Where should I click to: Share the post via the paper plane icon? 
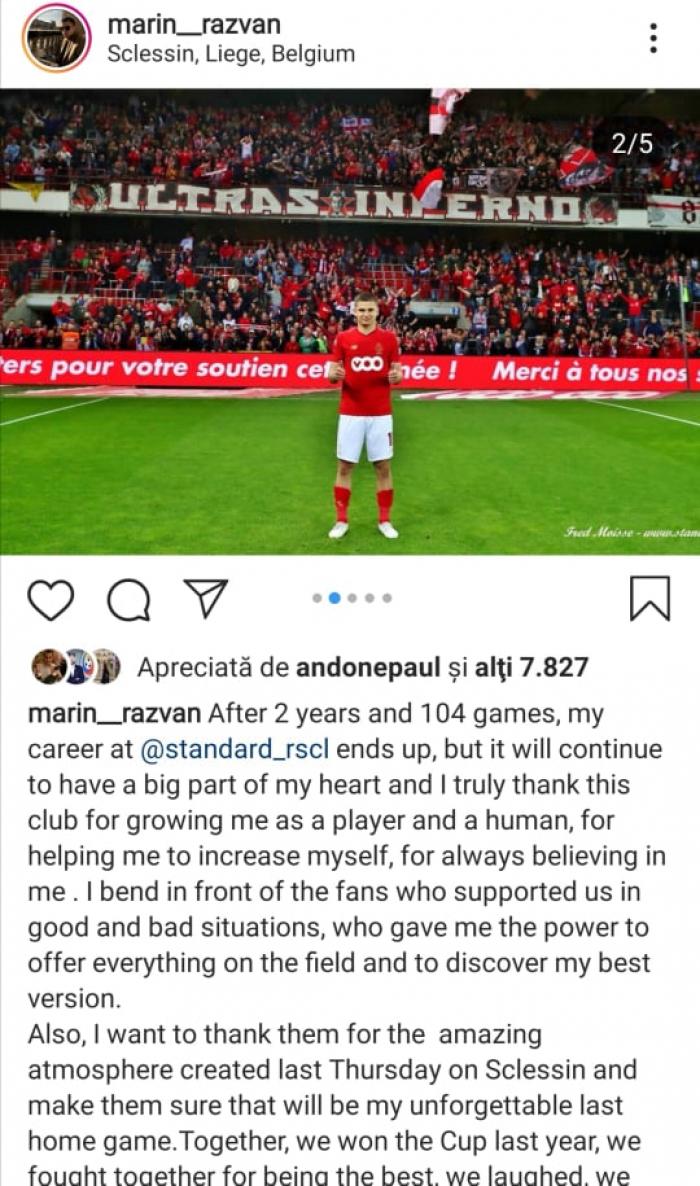206,598
